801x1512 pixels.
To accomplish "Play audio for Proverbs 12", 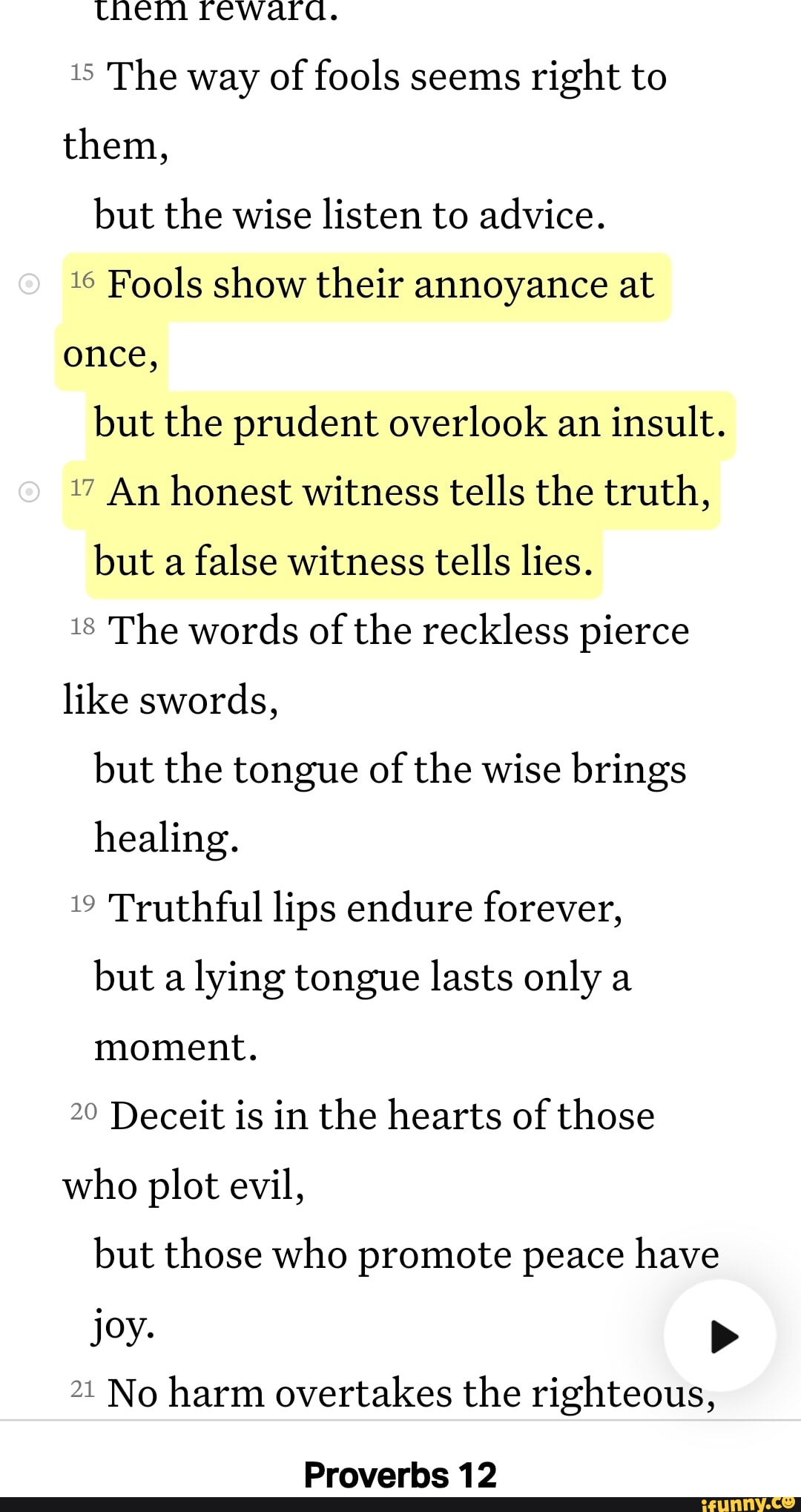I will 721,1335.
